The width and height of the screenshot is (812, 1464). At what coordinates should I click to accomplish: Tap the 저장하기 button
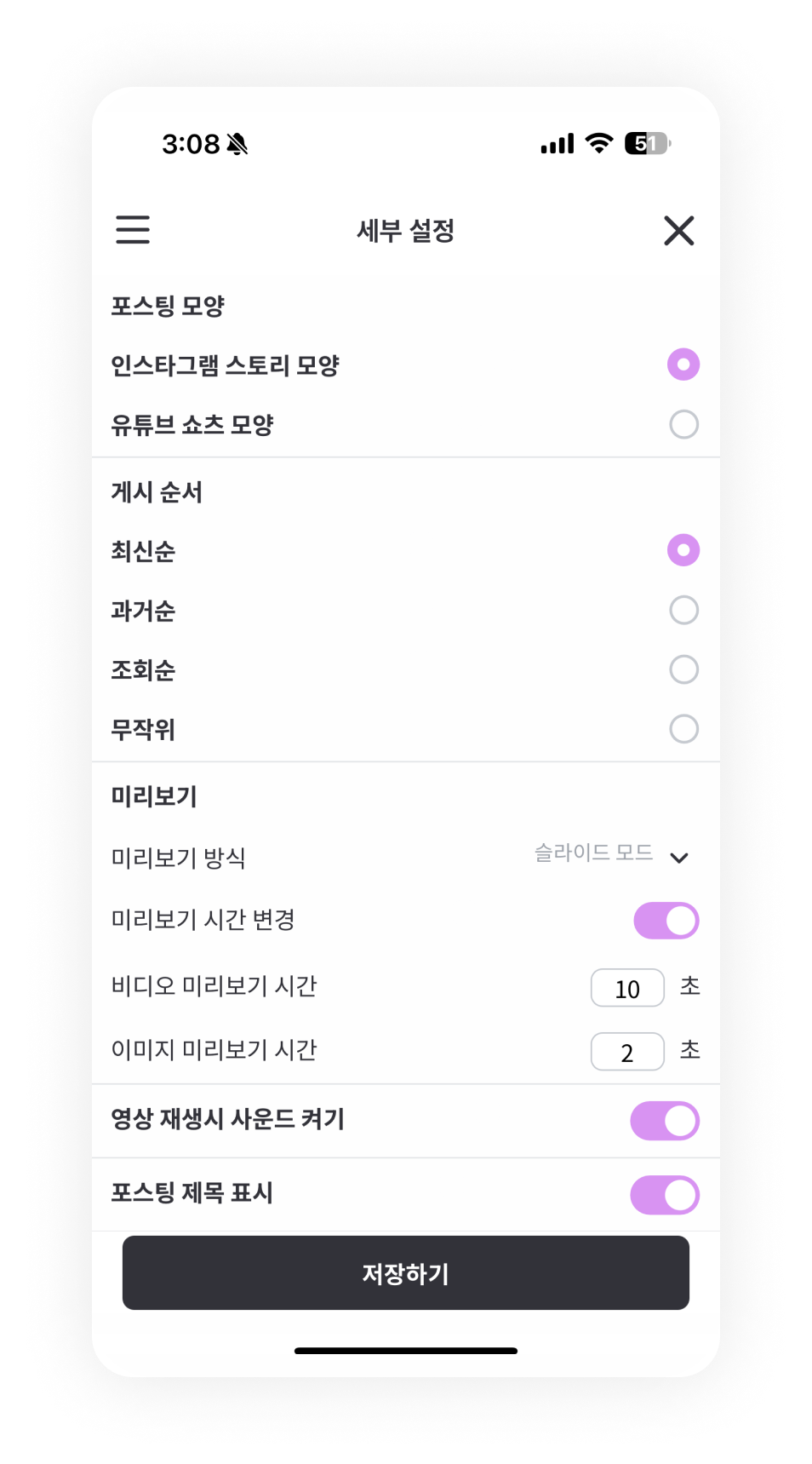pos(405,1273)
